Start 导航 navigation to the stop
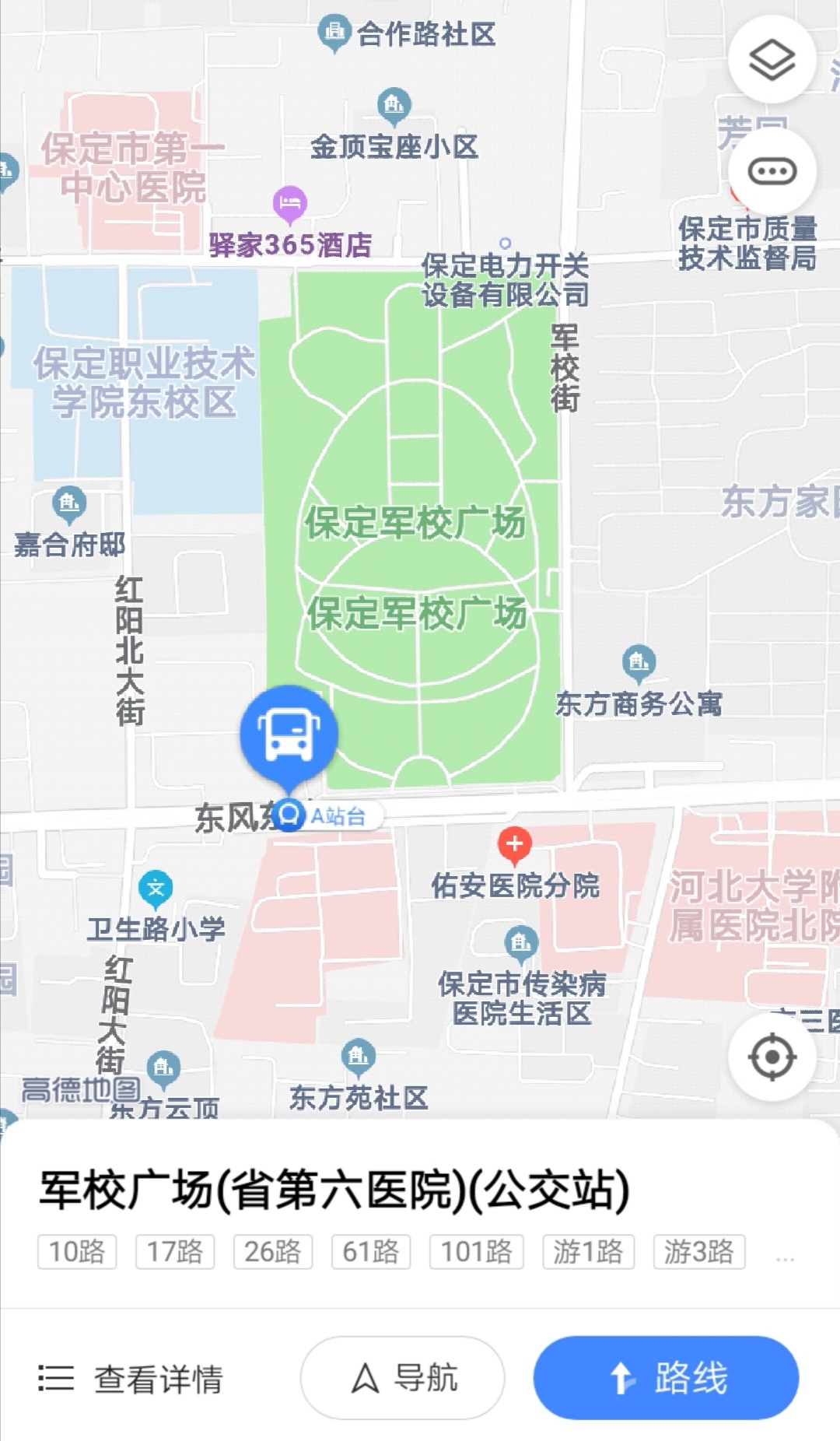The height and width of the screenshot is (1441, 840). coord(402,1378)
